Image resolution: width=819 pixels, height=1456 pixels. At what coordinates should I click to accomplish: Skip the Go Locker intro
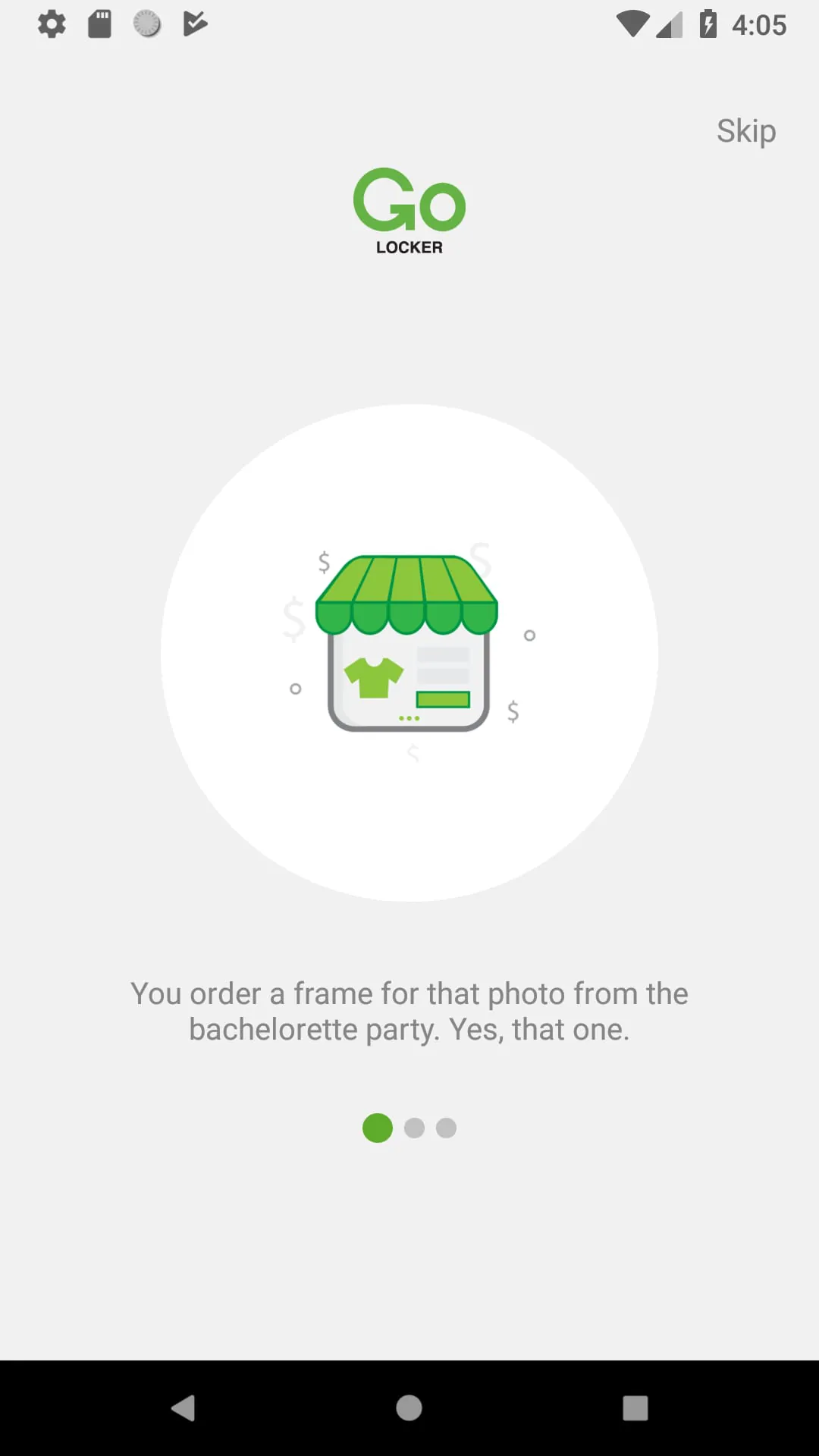point(746,131)
